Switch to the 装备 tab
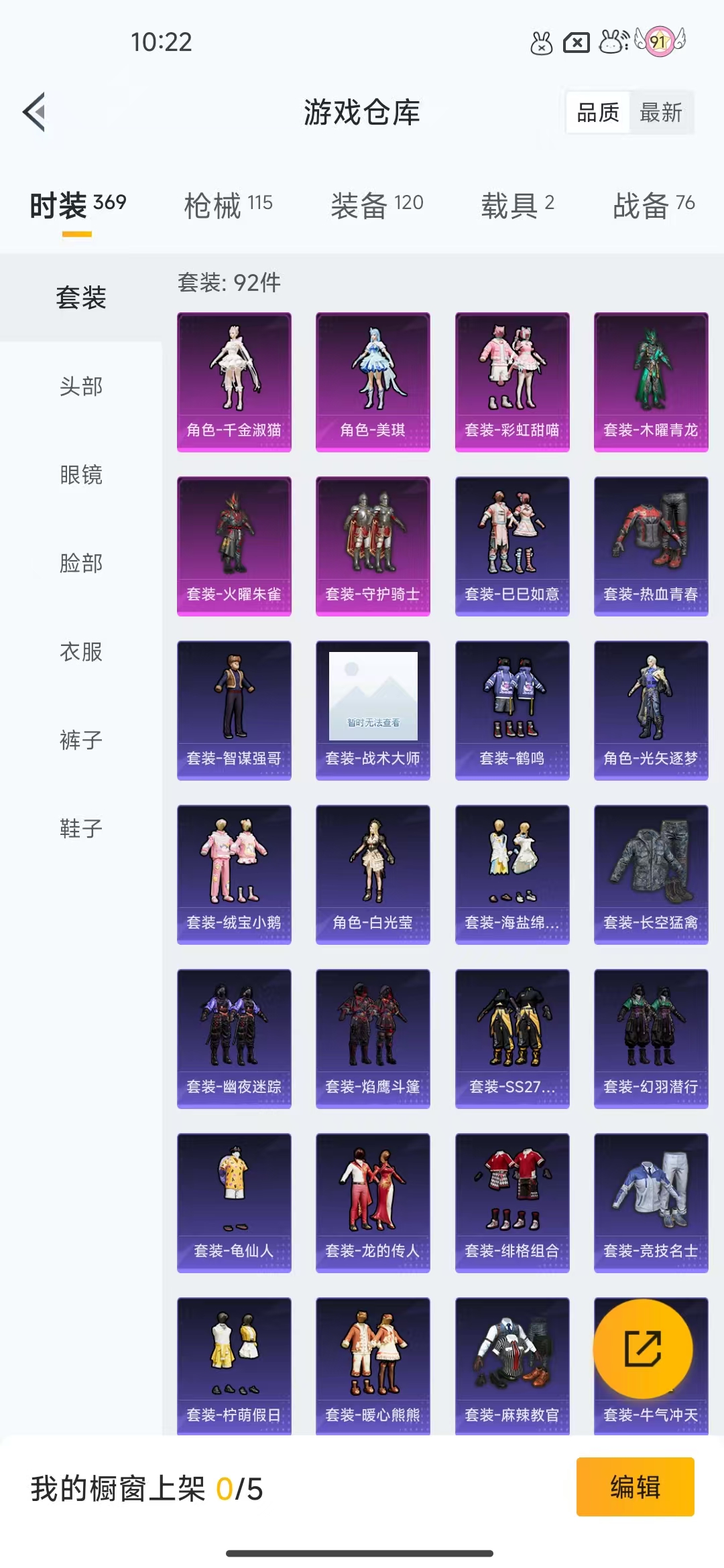The height and width of the screenshot is (1568, 724). 377,205
